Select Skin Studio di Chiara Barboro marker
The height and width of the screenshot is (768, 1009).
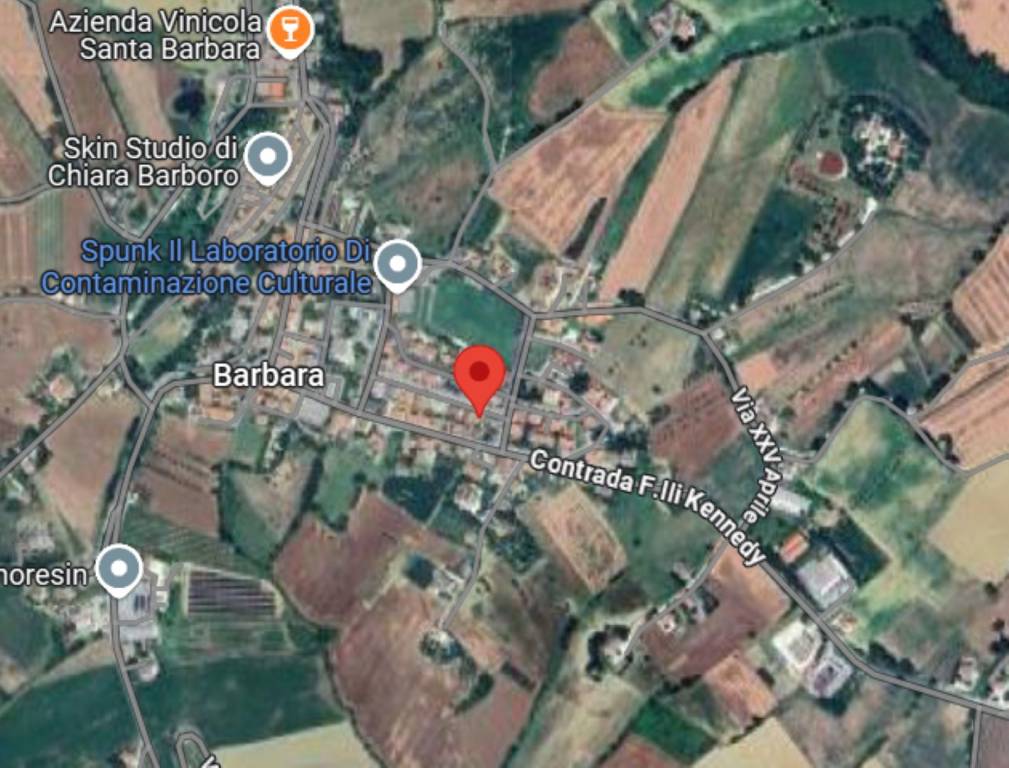tap(268, 157)
